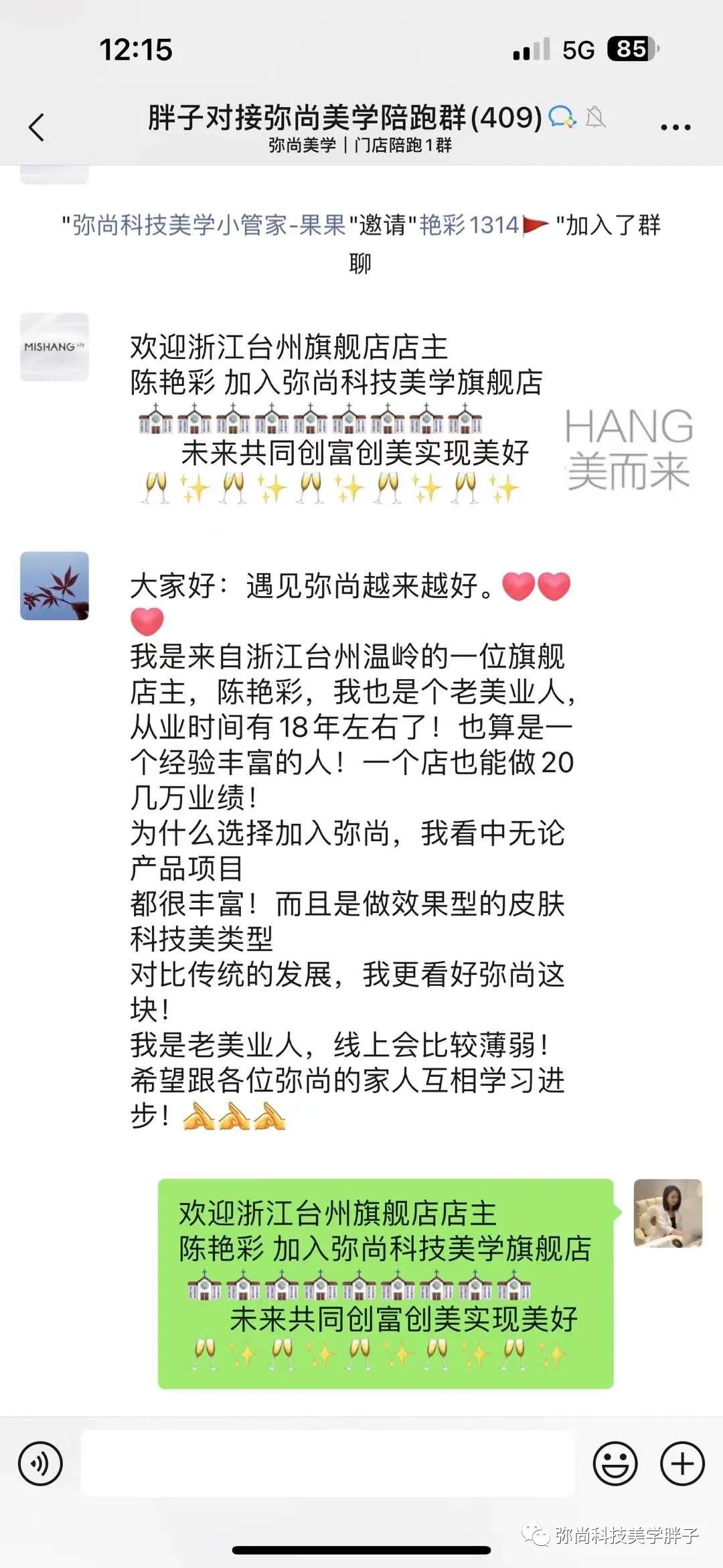Open inviter 弥尚科技美学小管家-果果's profile link
723x1568 pixels.
tap(209, 225)
